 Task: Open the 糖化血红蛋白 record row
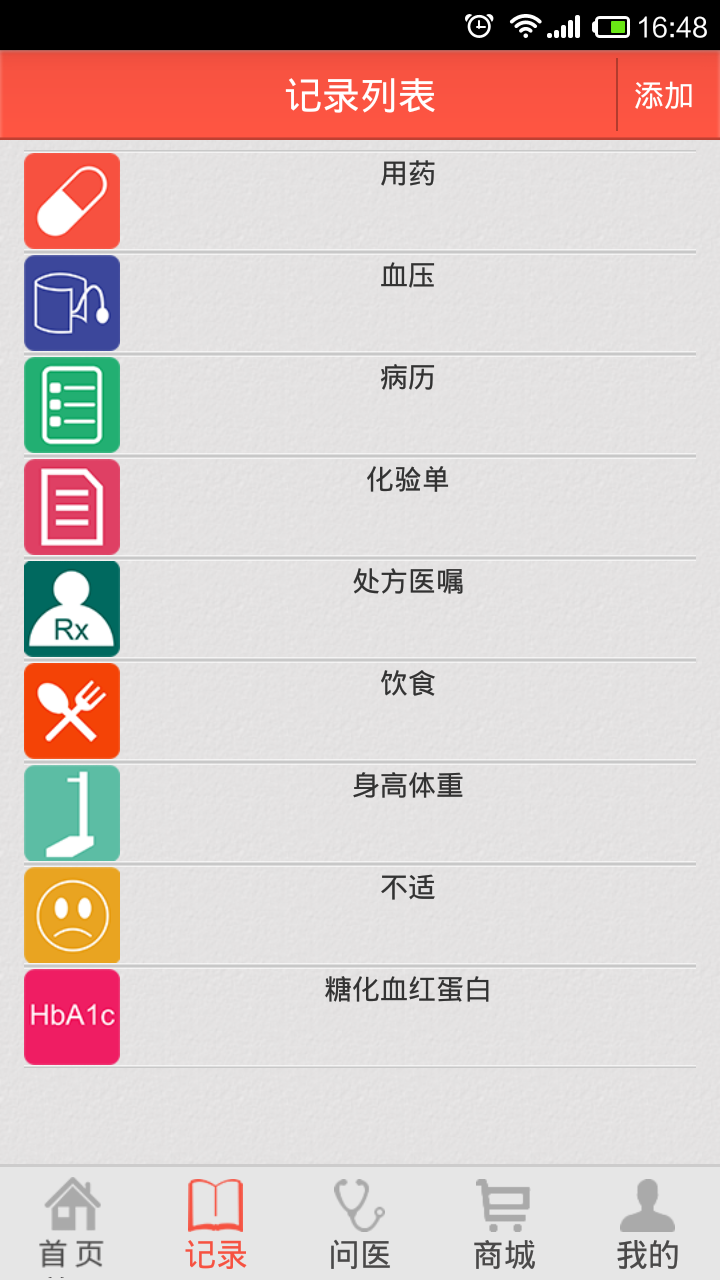pos(360,1017)
